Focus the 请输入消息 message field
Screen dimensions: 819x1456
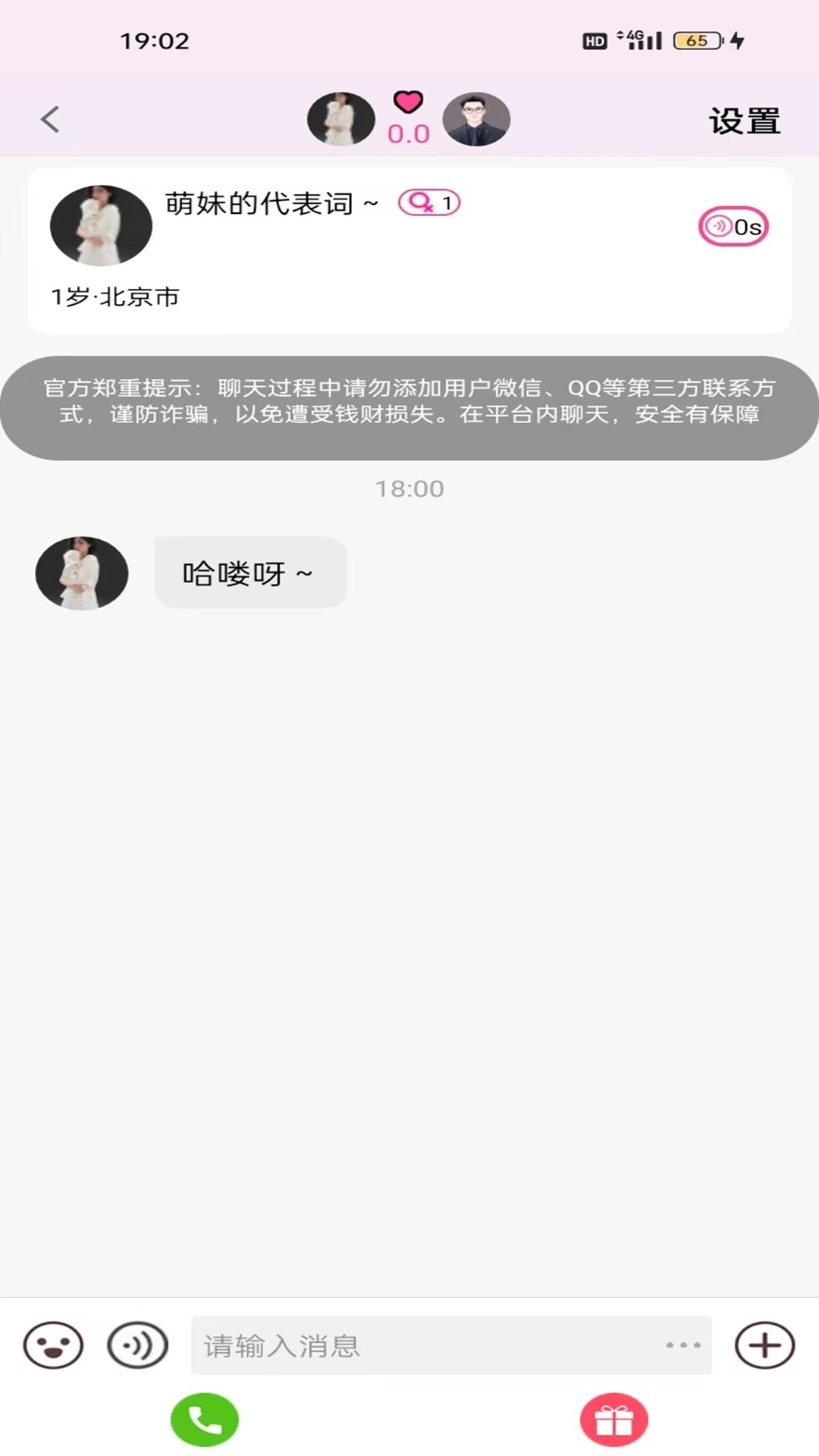point(425,1345)
